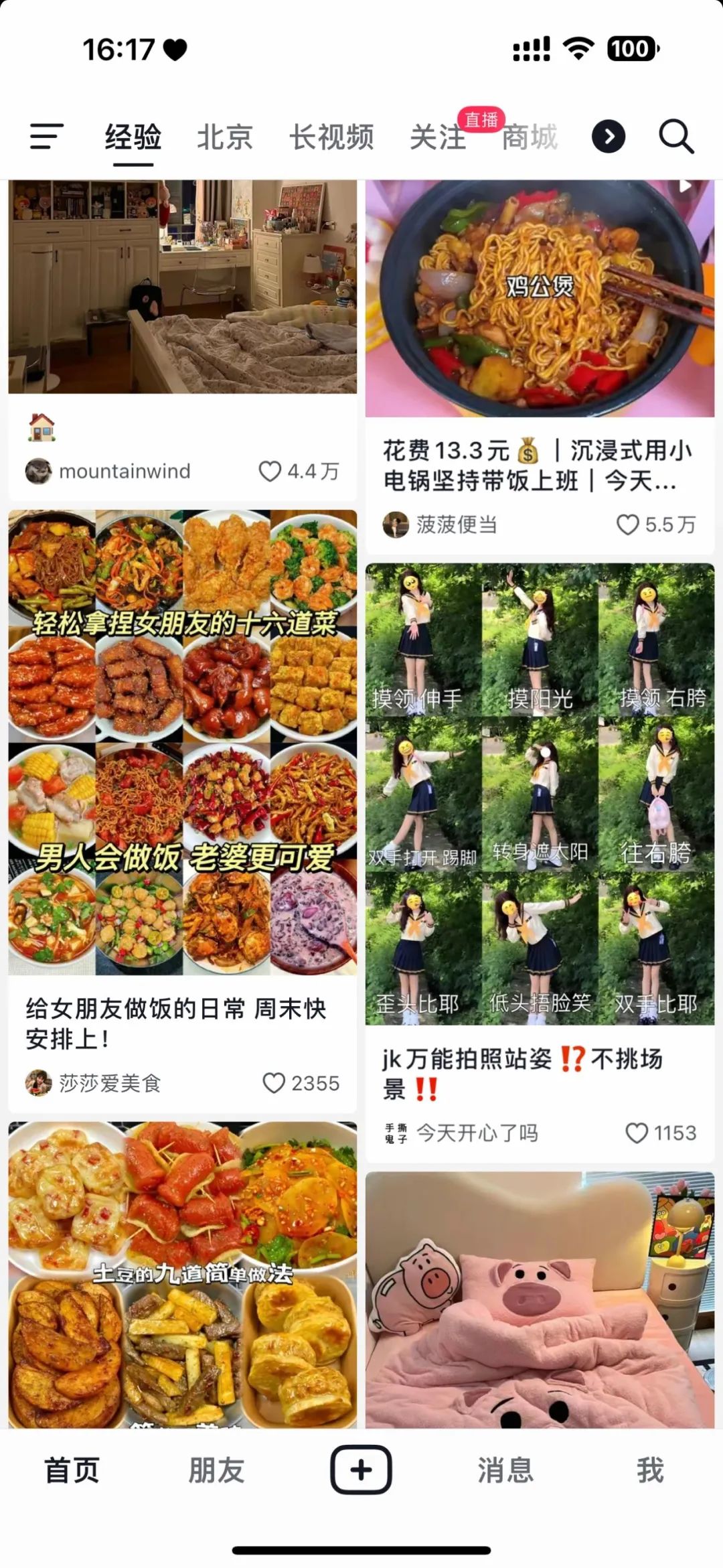Open the search icon

pyautogui.click(x=675, y=137)
